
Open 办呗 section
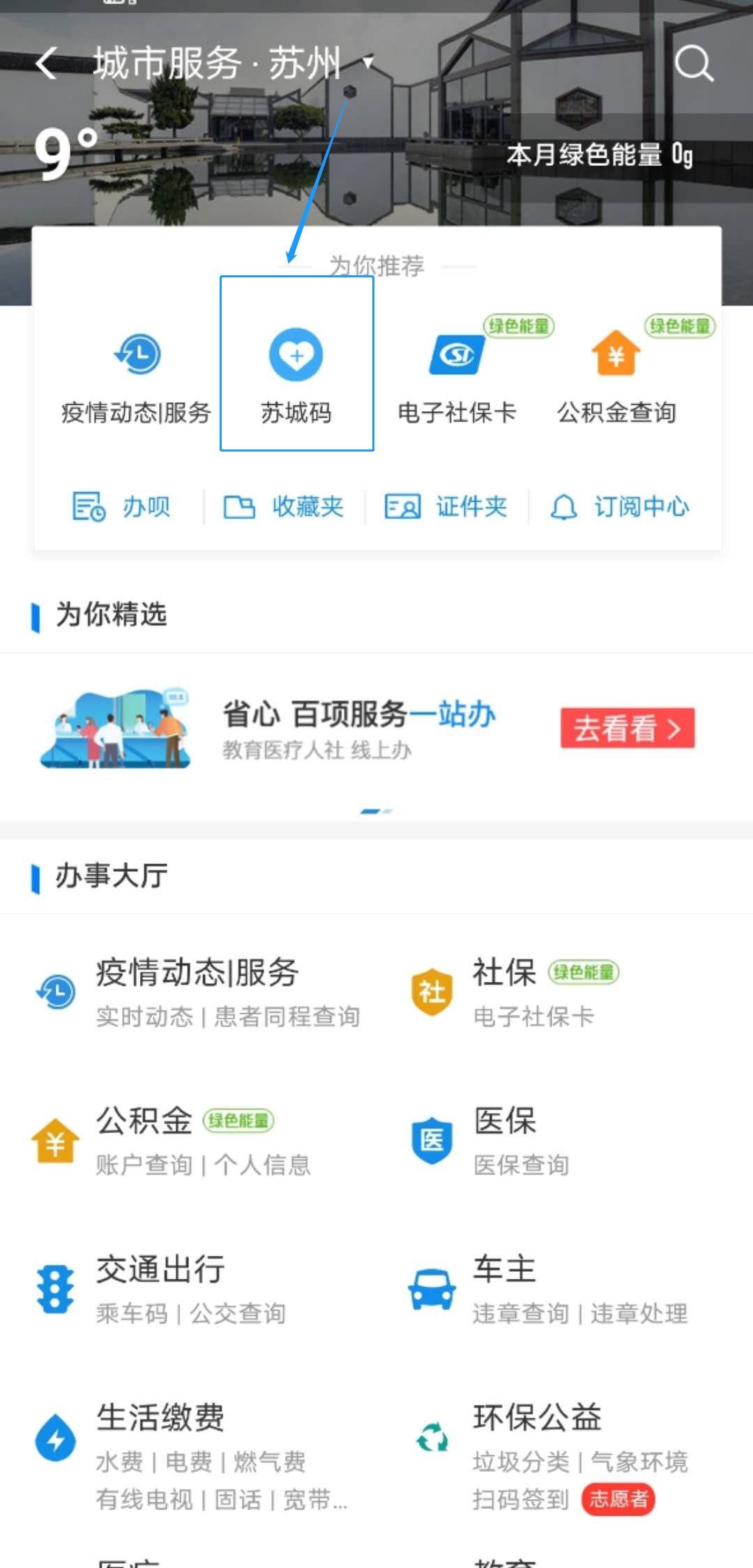click(x=122, y=507)
